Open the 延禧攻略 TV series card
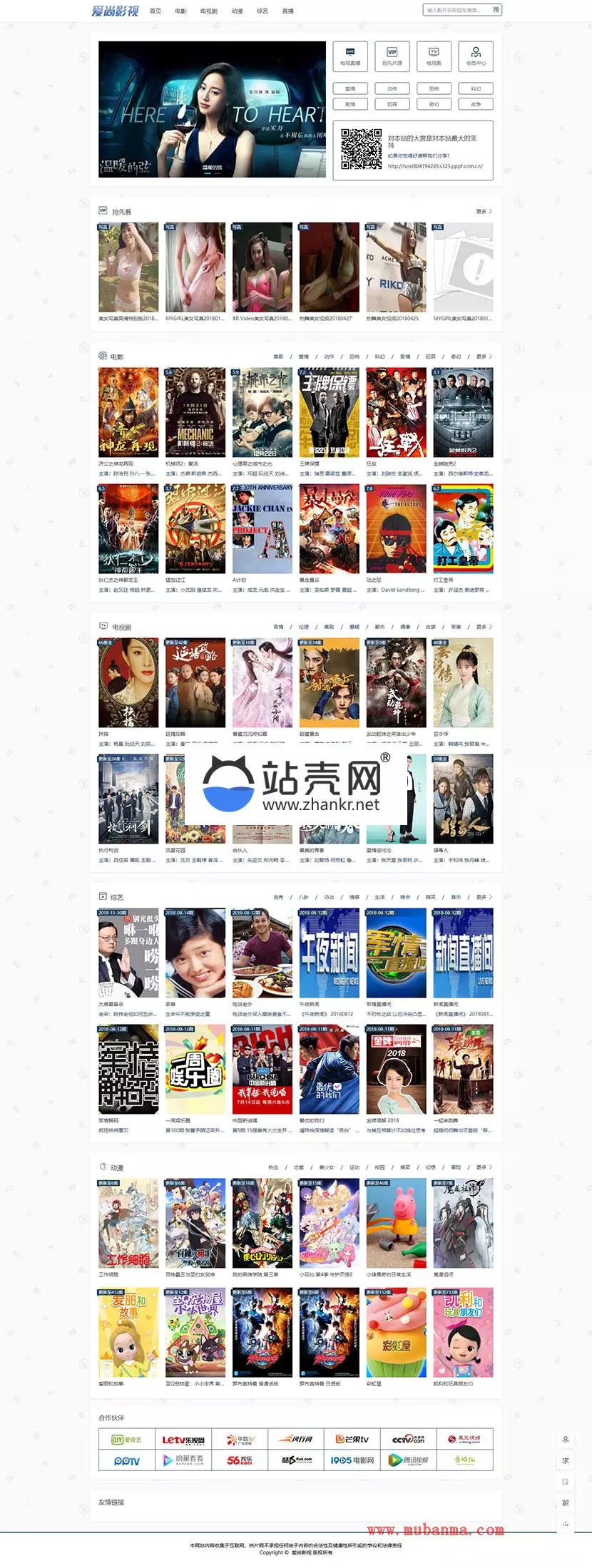Viewport: 592px width, 1568px height. [x=195, y=682]
